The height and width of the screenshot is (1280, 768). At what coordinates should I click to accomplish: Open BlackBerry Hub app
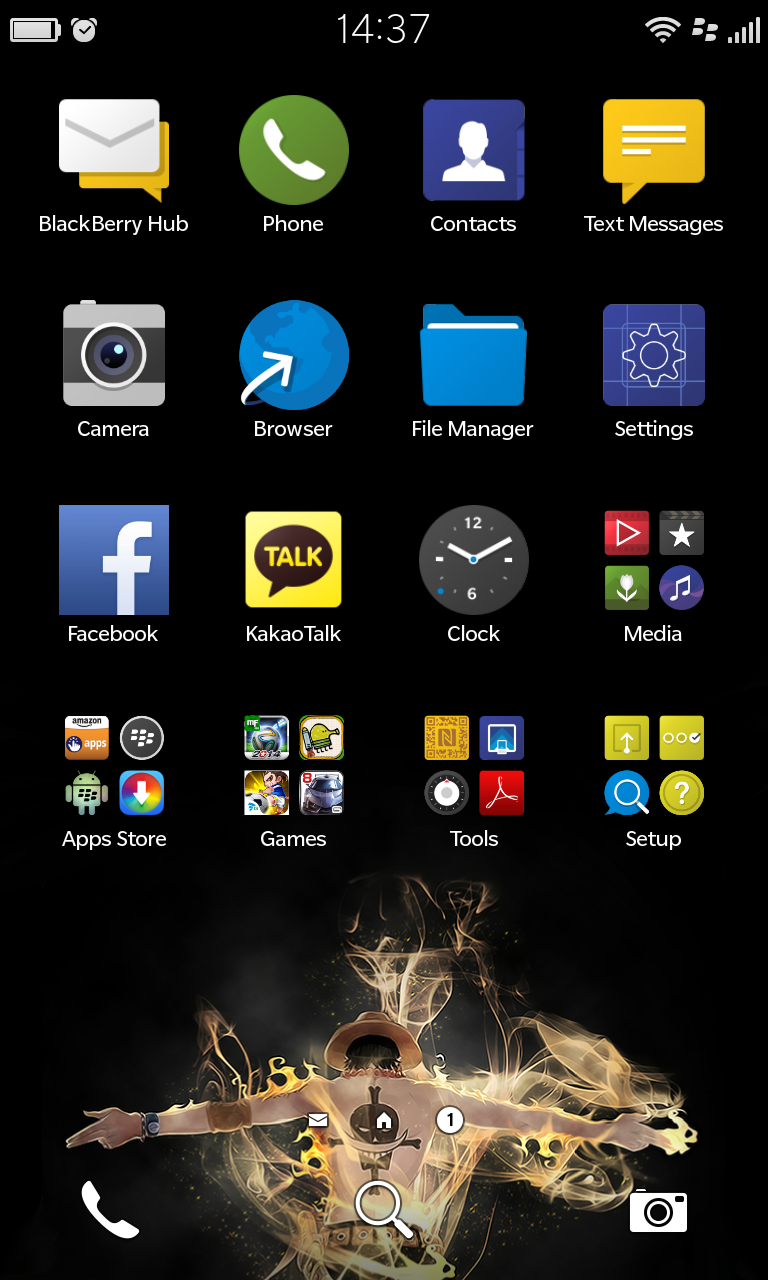tap(113, 151)
